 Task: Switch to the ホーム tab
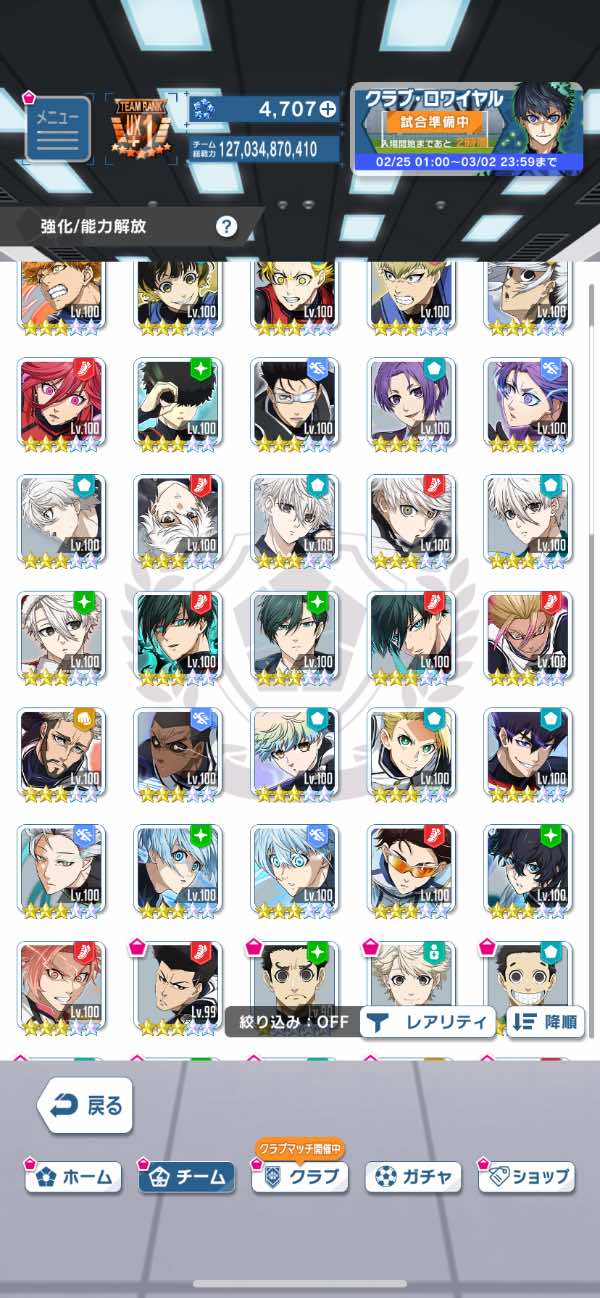(x=75, y=1177)
